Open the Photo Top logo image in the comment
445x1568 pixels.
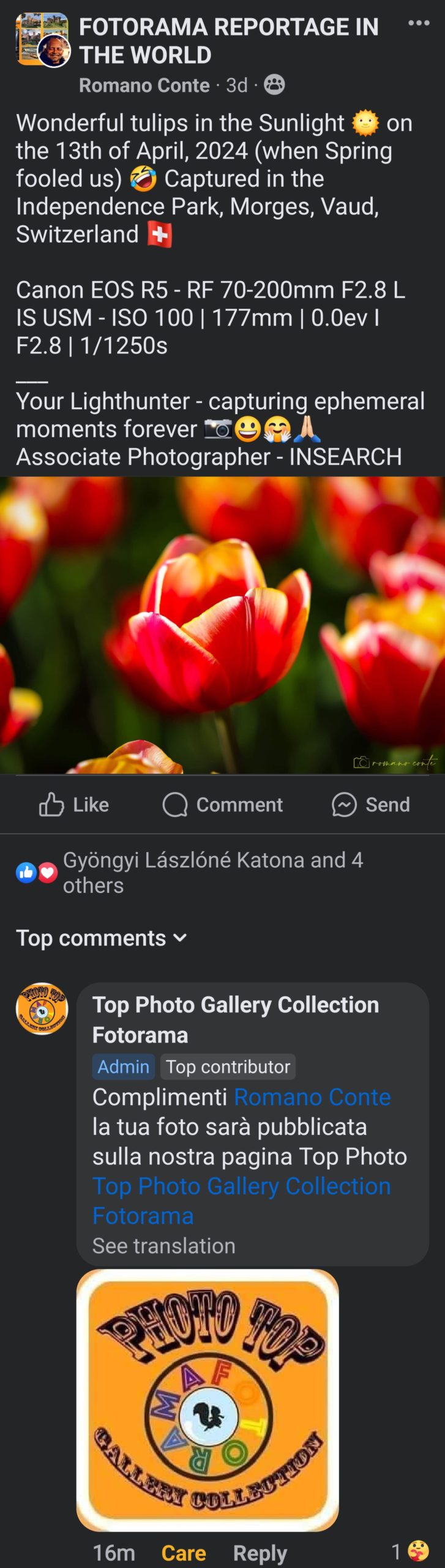(207, 1400)
